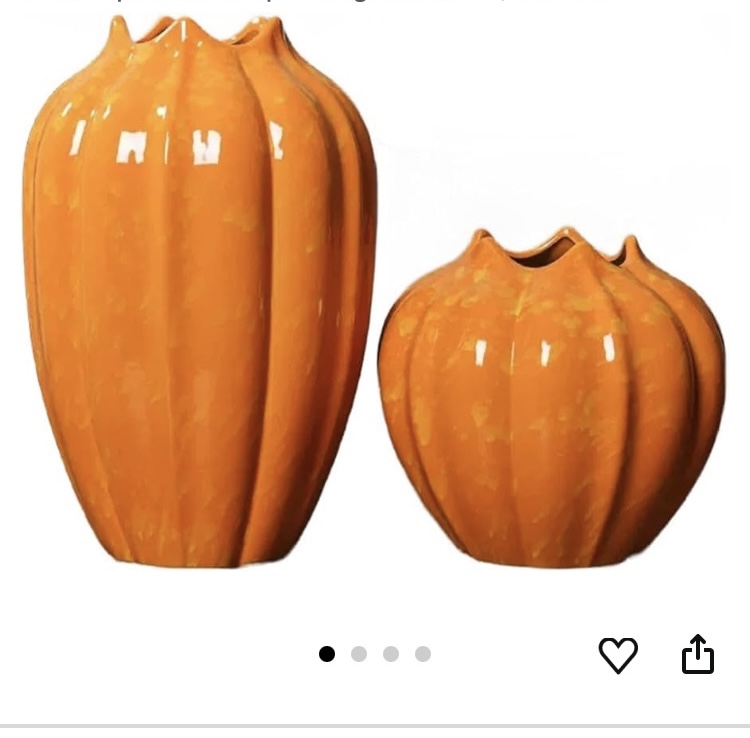The height and width of the screenshot is (738, 750).
Task: Share this vase product listing
Action: click(698, 654)
